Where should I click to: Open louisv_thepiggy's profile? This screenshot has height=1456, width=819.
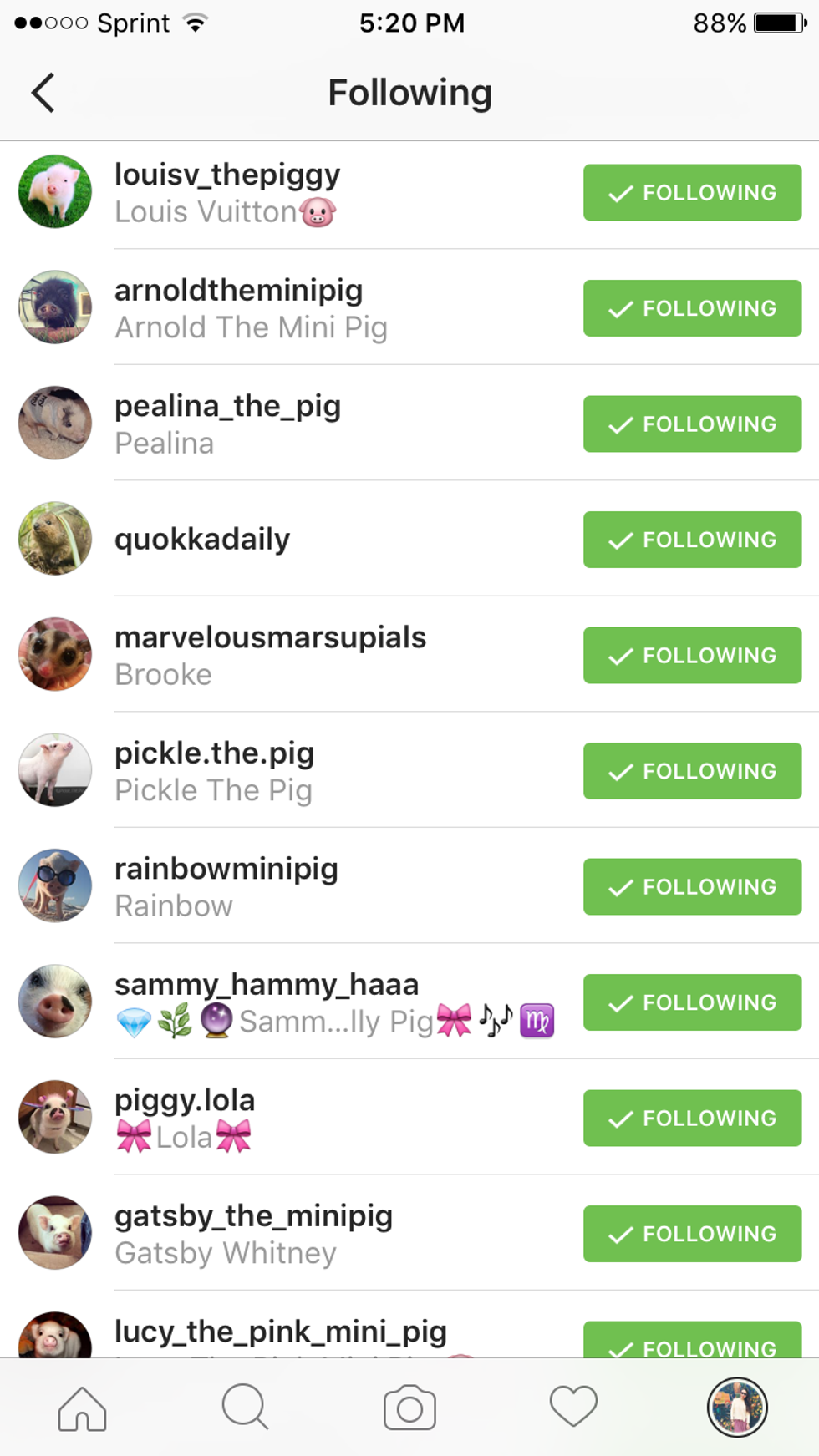point(227,175)
